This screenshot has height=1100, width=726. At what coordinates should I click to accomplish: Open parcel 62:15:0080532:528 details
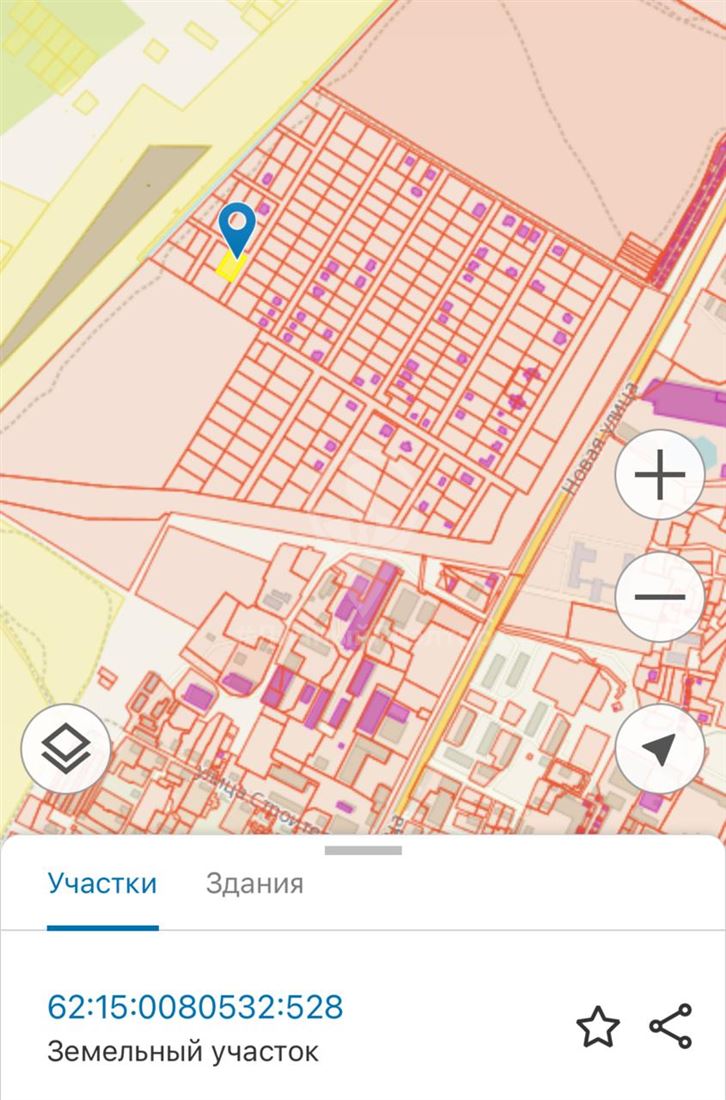(x=195, y=1007)
